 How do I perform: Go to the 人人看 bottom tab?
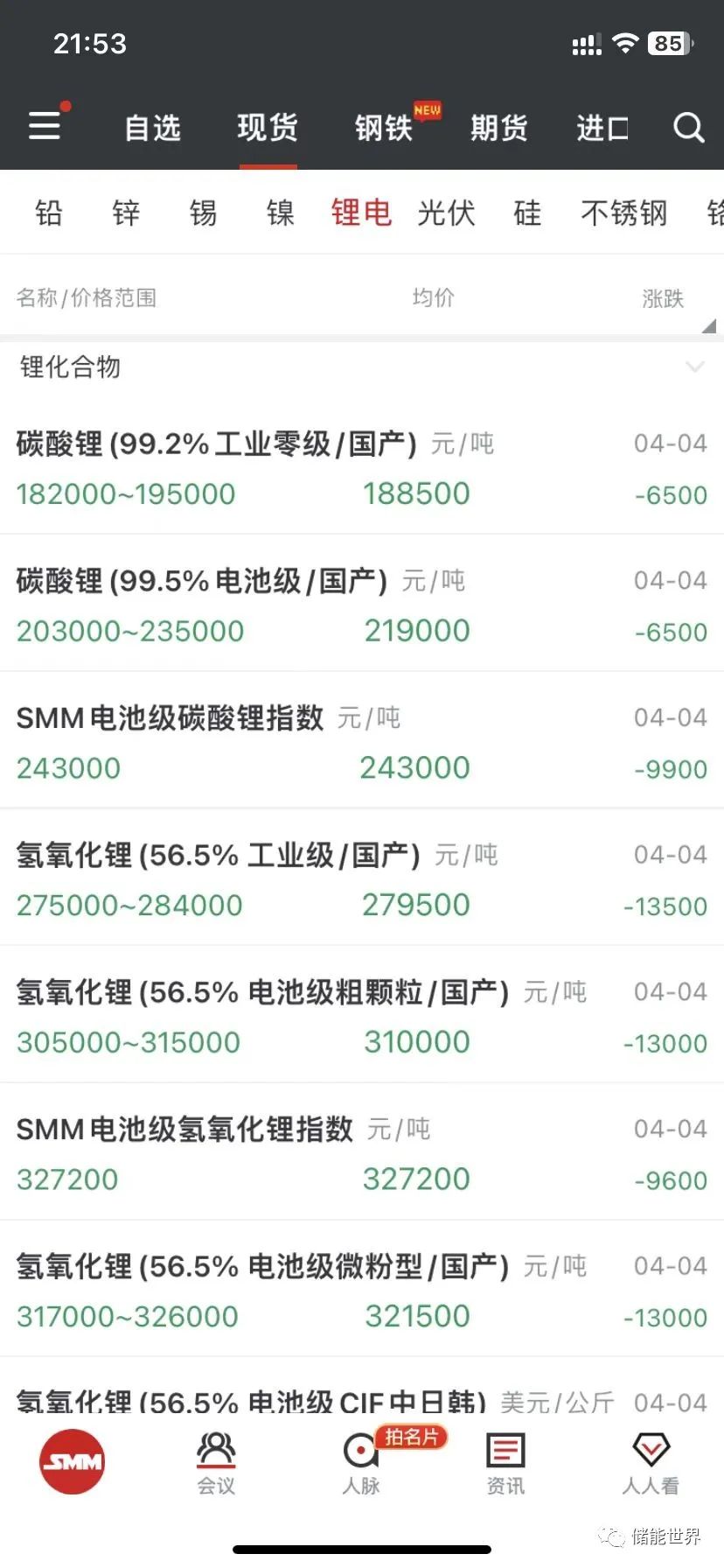[651, 1463]
